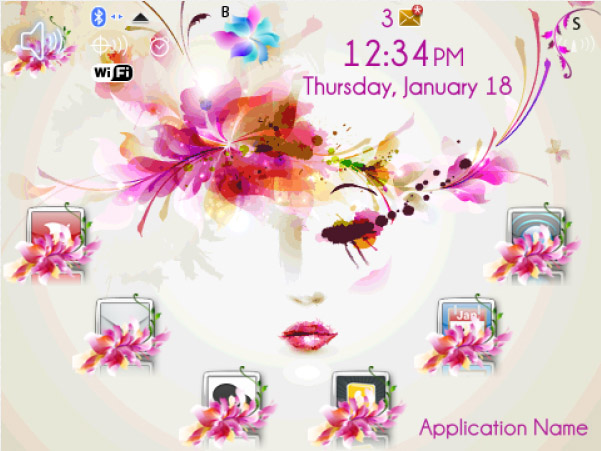Launch the wireless signal app icon

[537, 234]
